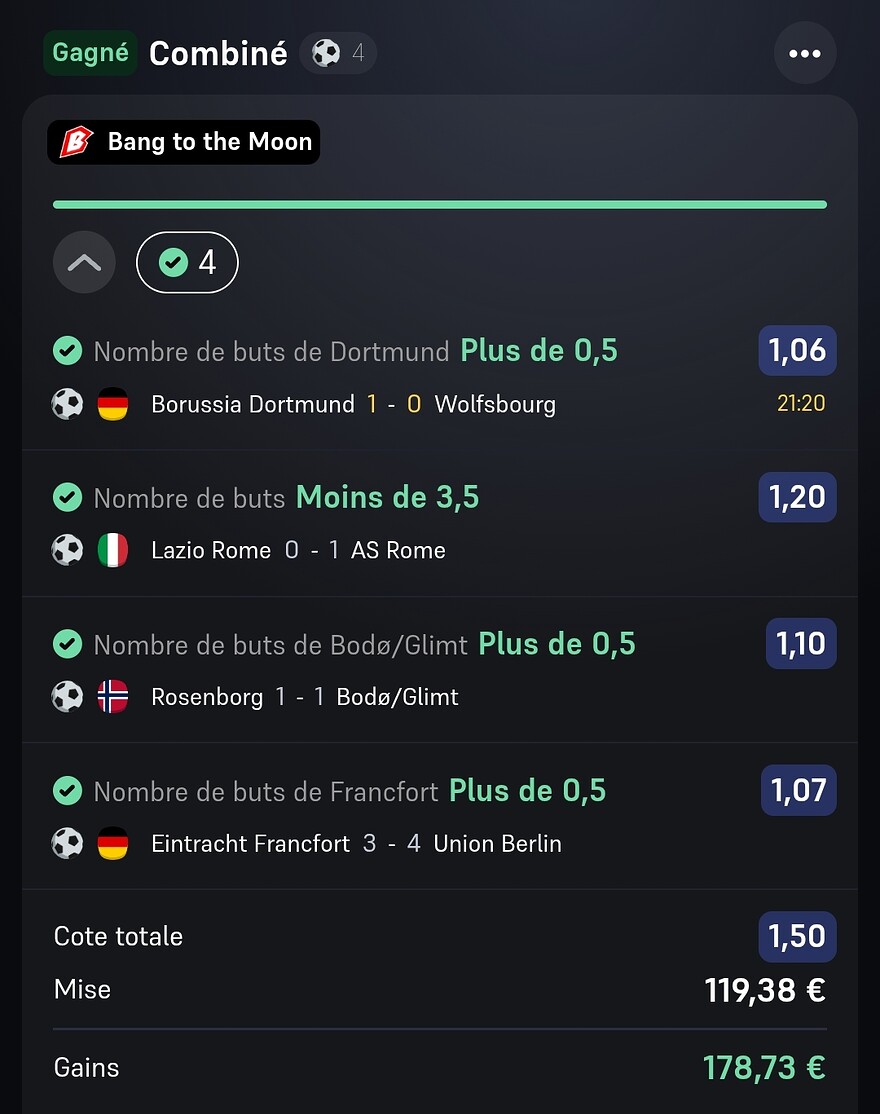This screenshot has height=1114, width=880.
Task: Open the Gagné status badge
Action: 90,52
